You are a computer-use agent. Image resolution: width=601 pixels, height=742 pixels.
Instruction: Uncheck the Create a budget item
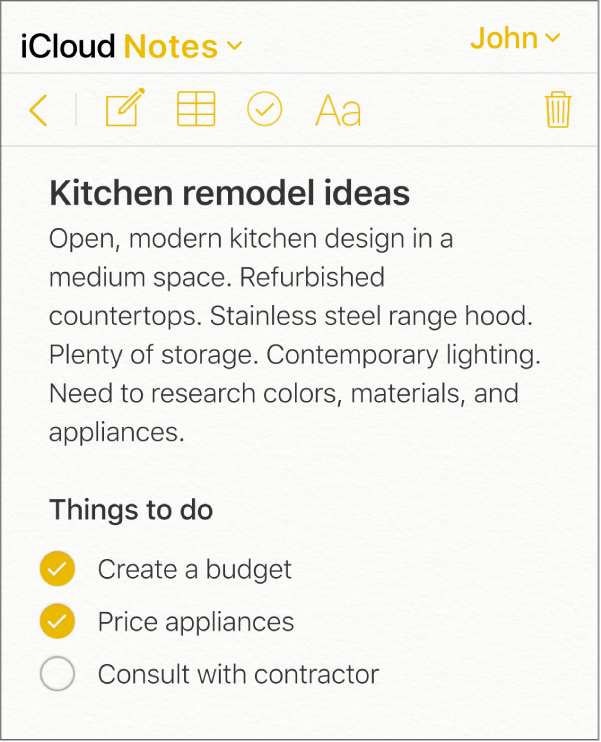click(57, 569)
